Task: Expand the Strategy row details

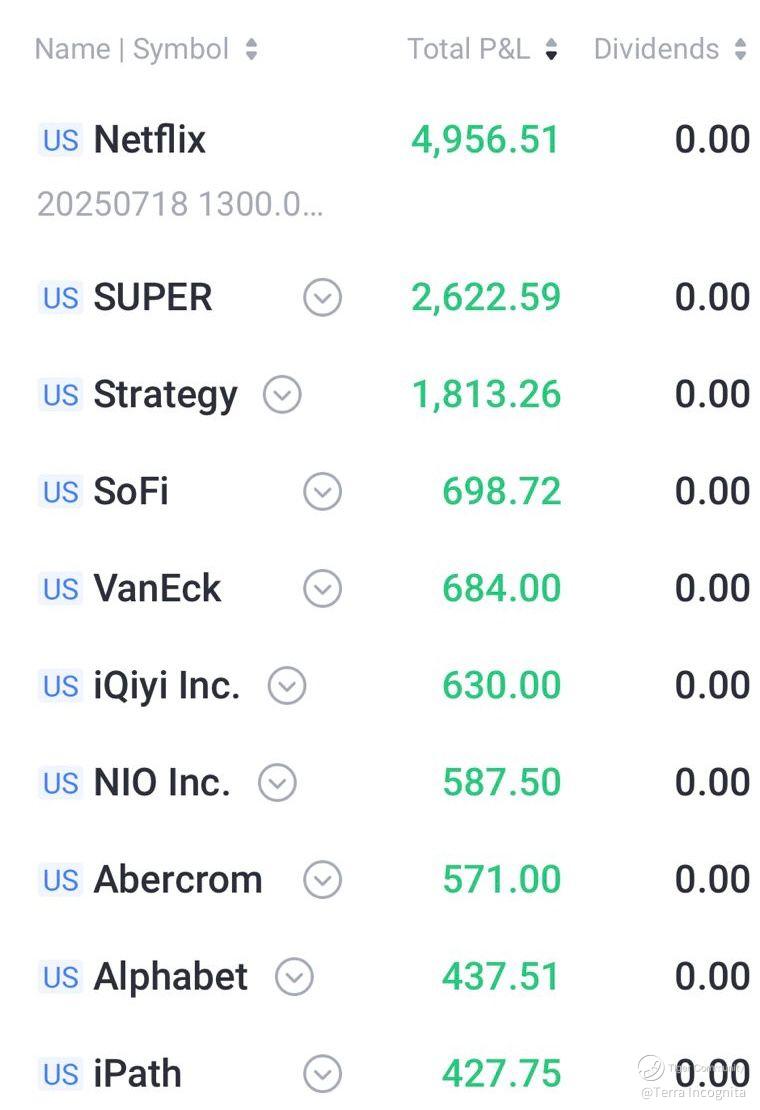Action: [282, 395]
